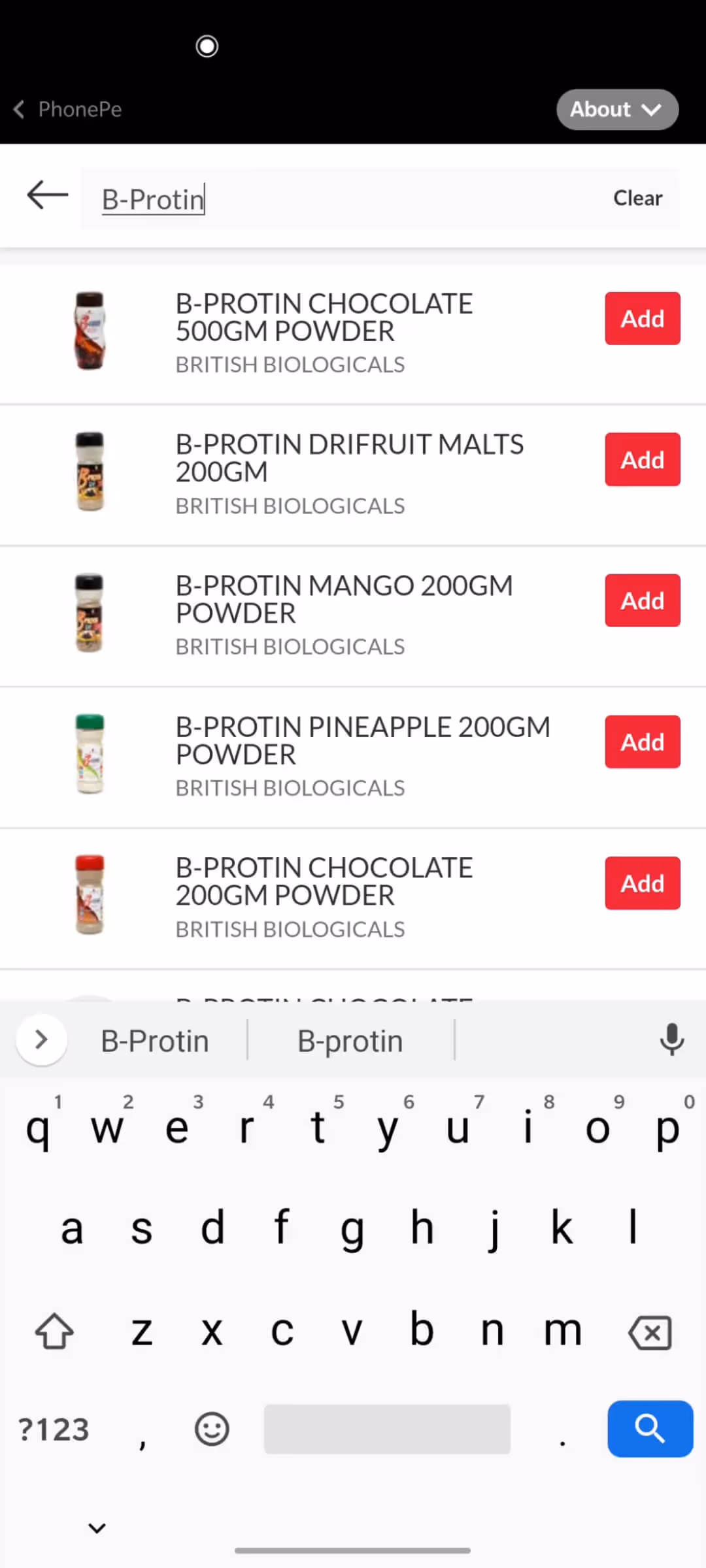This screenshot has width=706, height=1568.
Task: Switch keyboard to ?123 symbols
Action: click(54, 1429)
